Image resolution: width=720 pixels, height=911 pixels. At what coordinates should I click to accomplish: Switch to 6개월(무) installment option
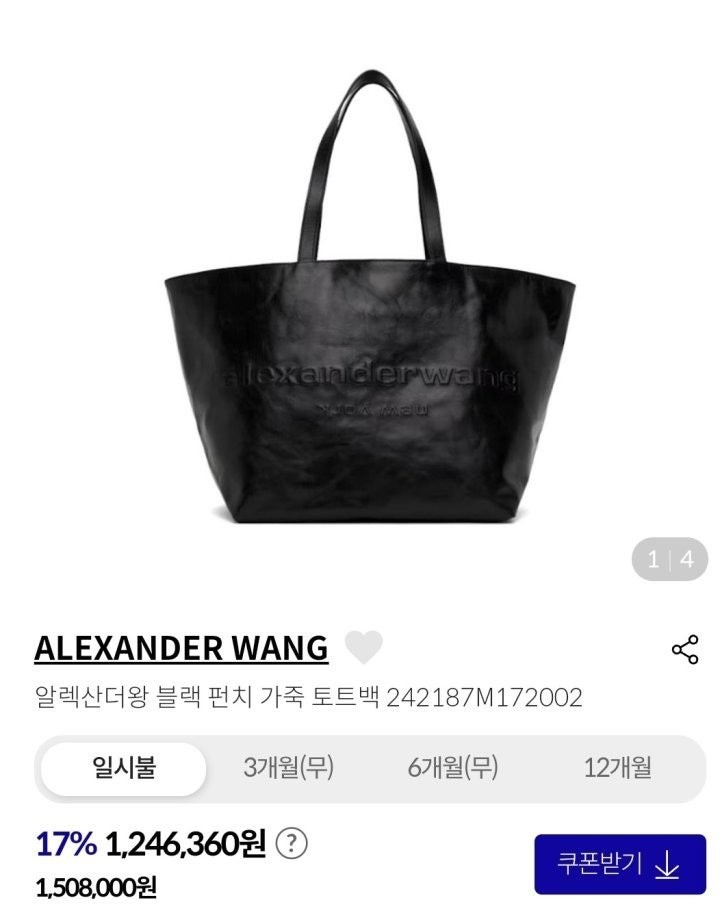click(453, 768)
